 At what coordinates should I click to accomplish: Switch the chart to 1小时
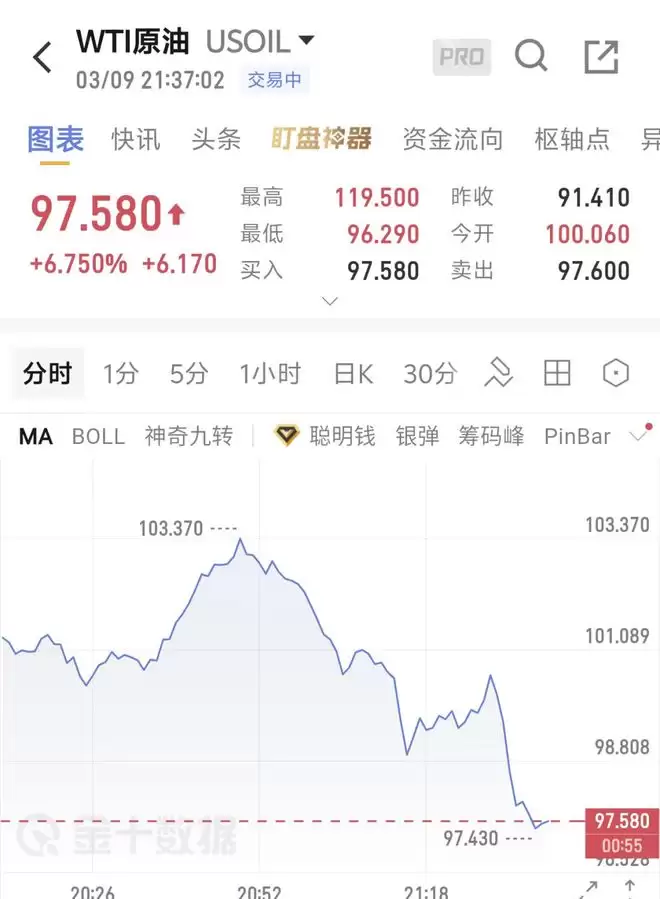270,374
